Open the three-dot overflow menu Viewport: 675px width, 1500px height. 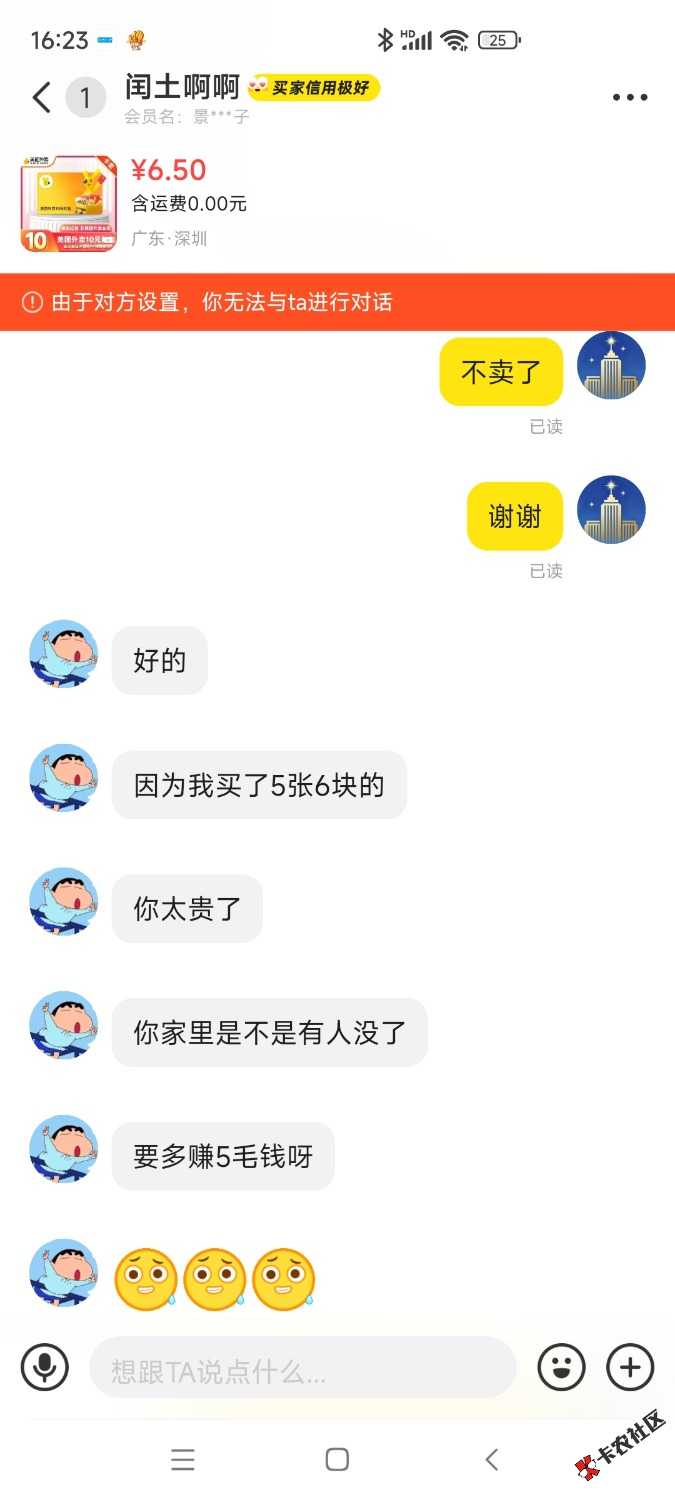point(630,98)
